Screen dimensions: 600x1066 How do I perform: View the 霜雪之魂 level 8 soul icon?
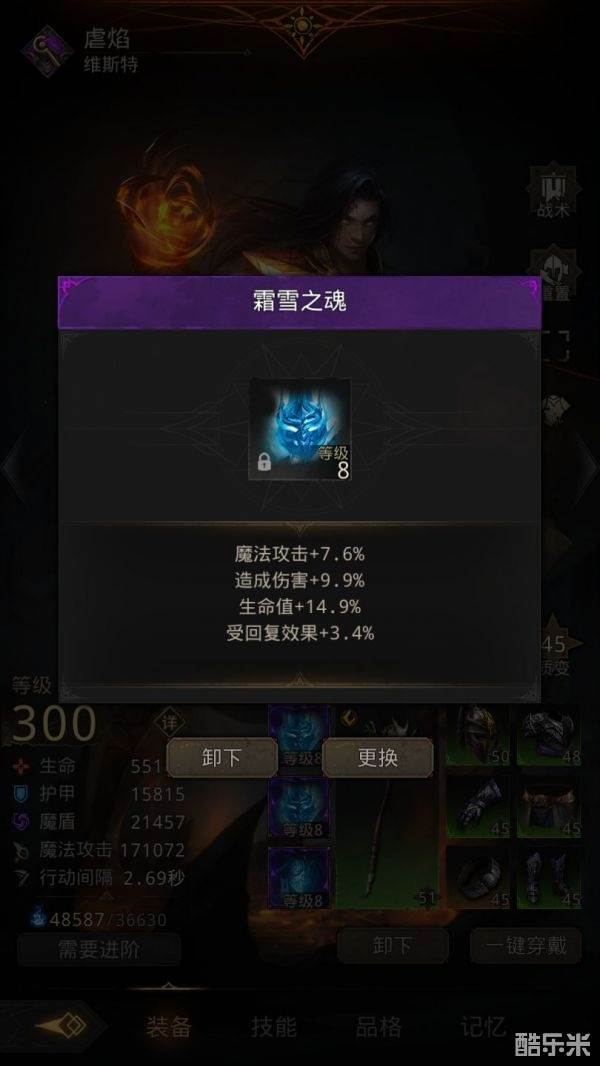[x=300, y=430]
